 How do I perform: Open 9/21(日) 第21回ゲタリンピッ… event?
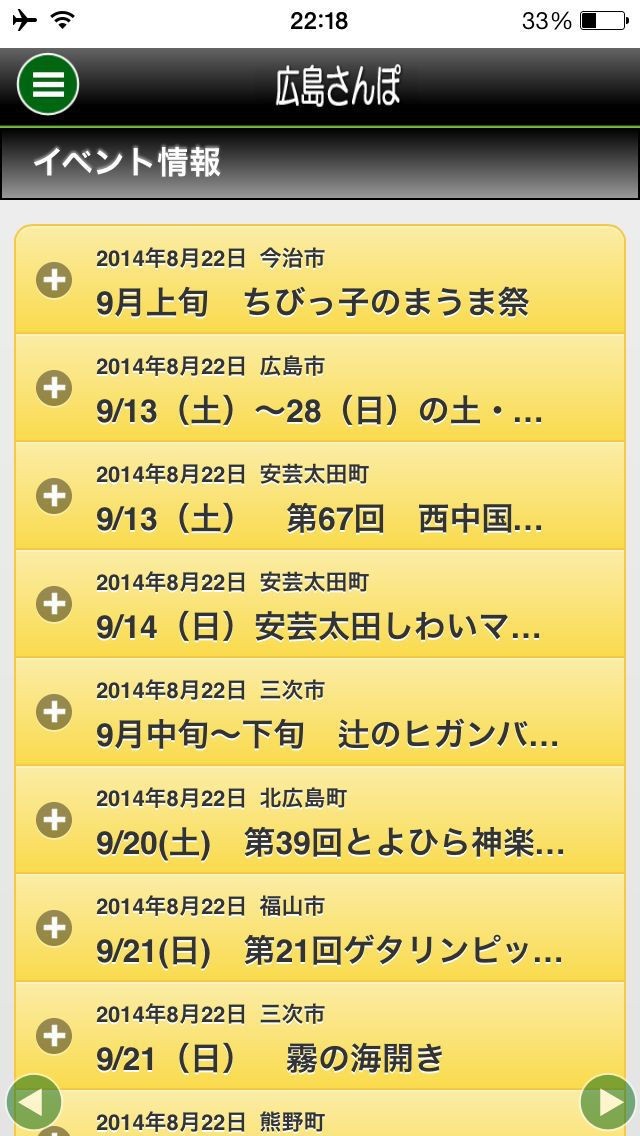click(320, 928)
